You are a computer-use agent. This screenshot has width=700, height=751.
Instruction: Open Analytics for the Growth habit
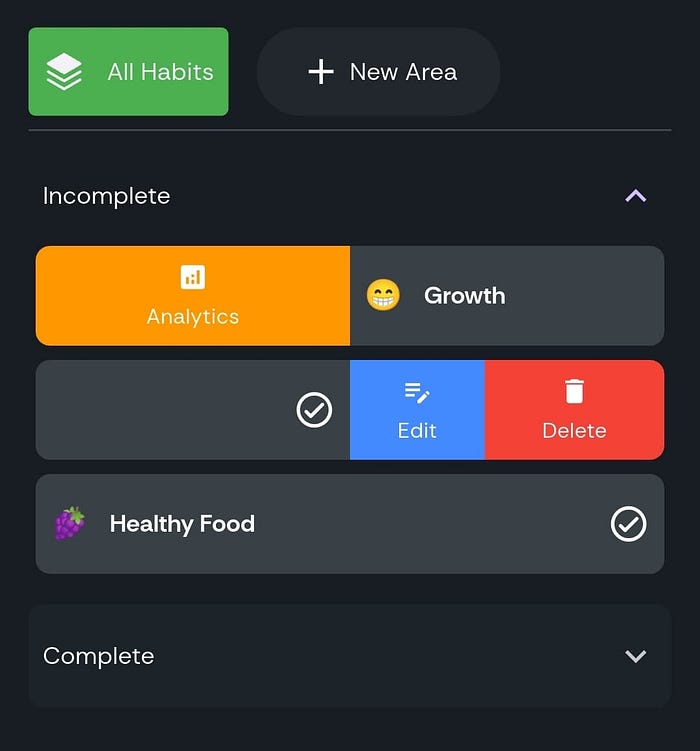[x=192, y=296]
